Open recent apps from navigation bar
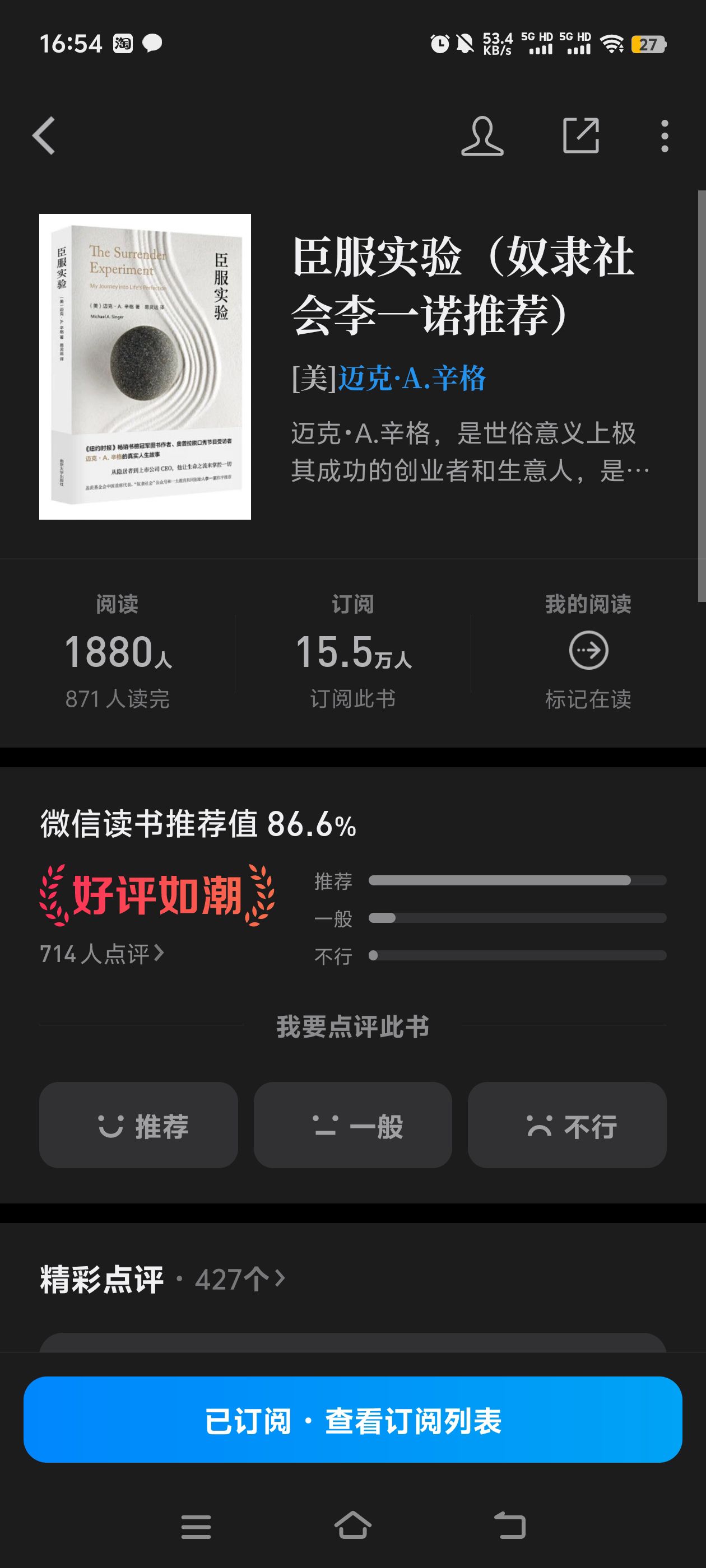Viewport: 706px width, 1568px height. tap(196, 1527)
